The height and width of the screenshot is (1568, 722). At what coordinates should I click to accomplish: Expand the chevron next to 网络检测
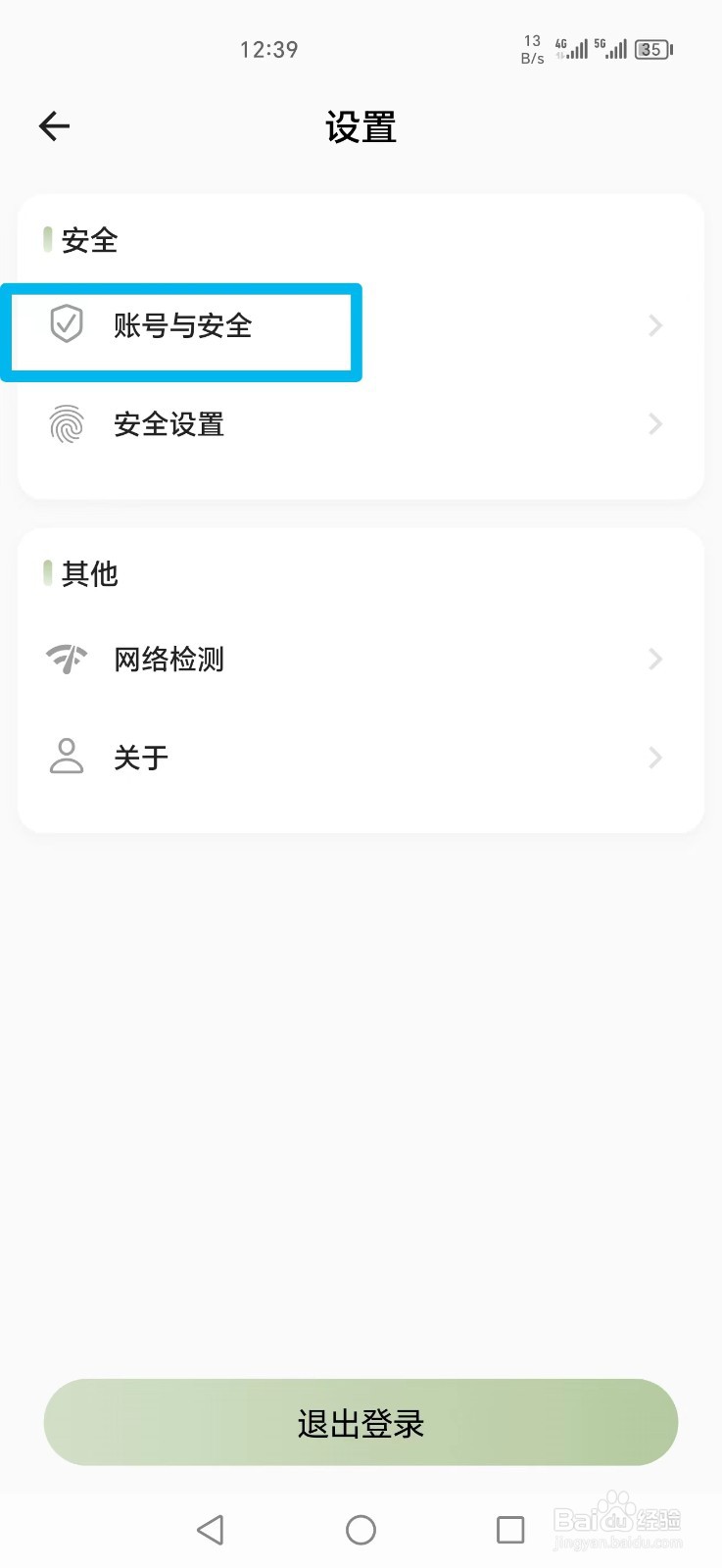click(654, 659)
